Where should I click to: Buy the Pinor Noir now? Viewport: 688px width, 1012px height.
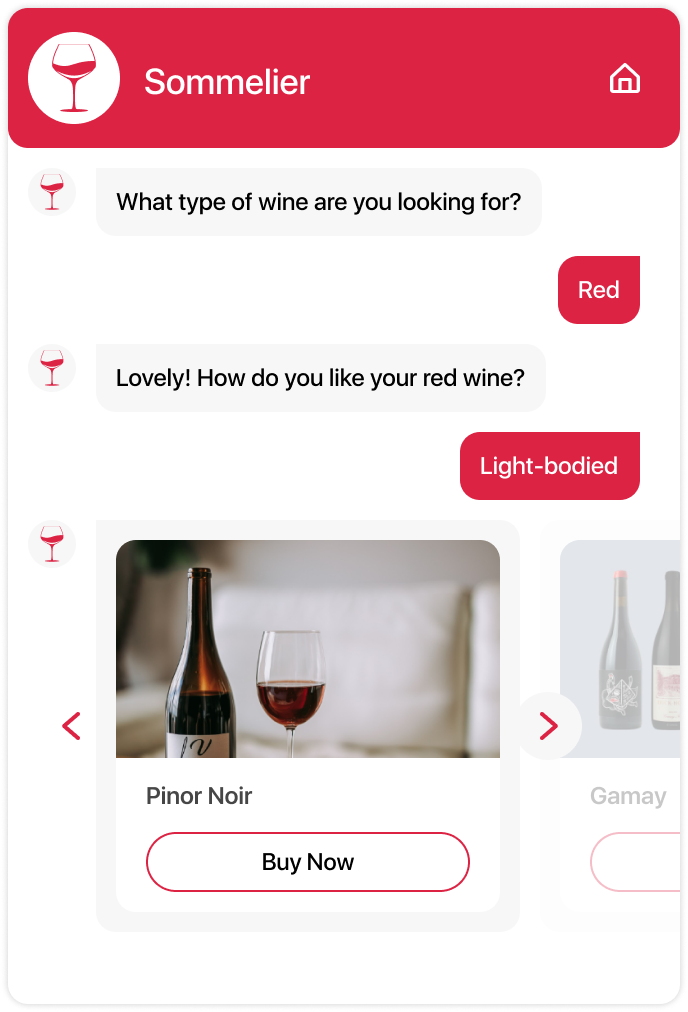(307, 862)
